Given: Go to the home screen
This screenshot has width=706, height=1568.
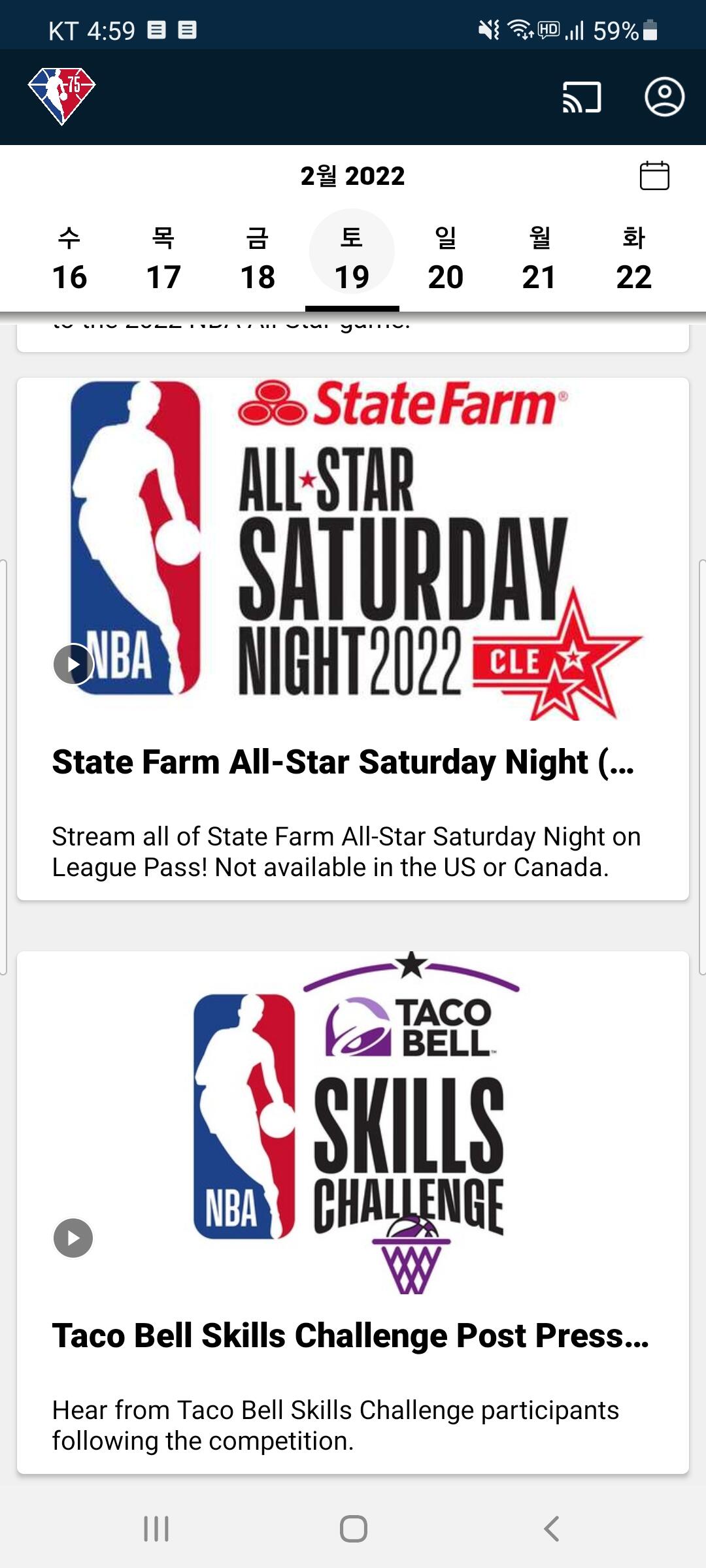Looking at the screenshot, I should (353, 1529).
